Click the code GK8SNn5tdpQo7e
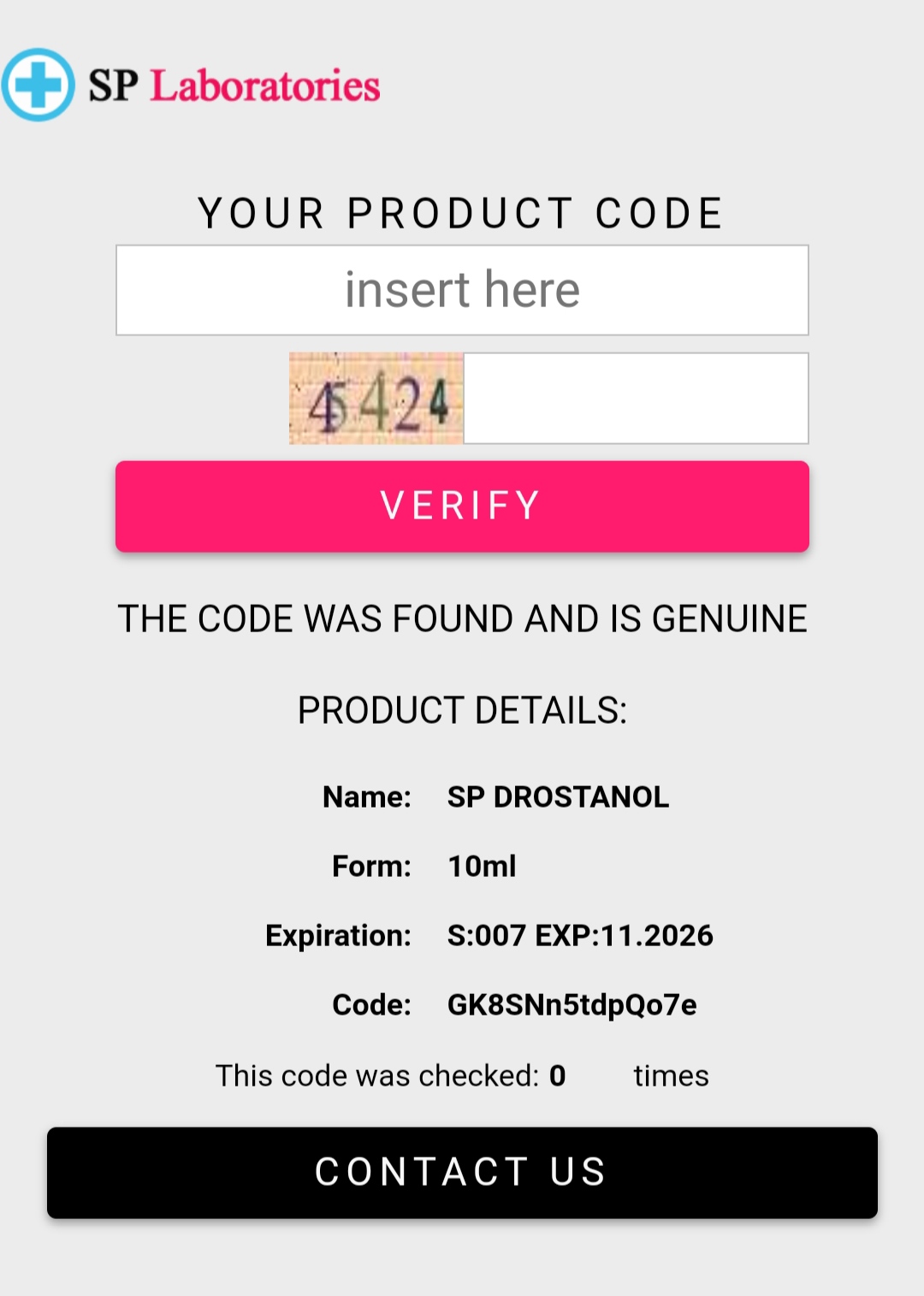 (x=573, y=1006)
